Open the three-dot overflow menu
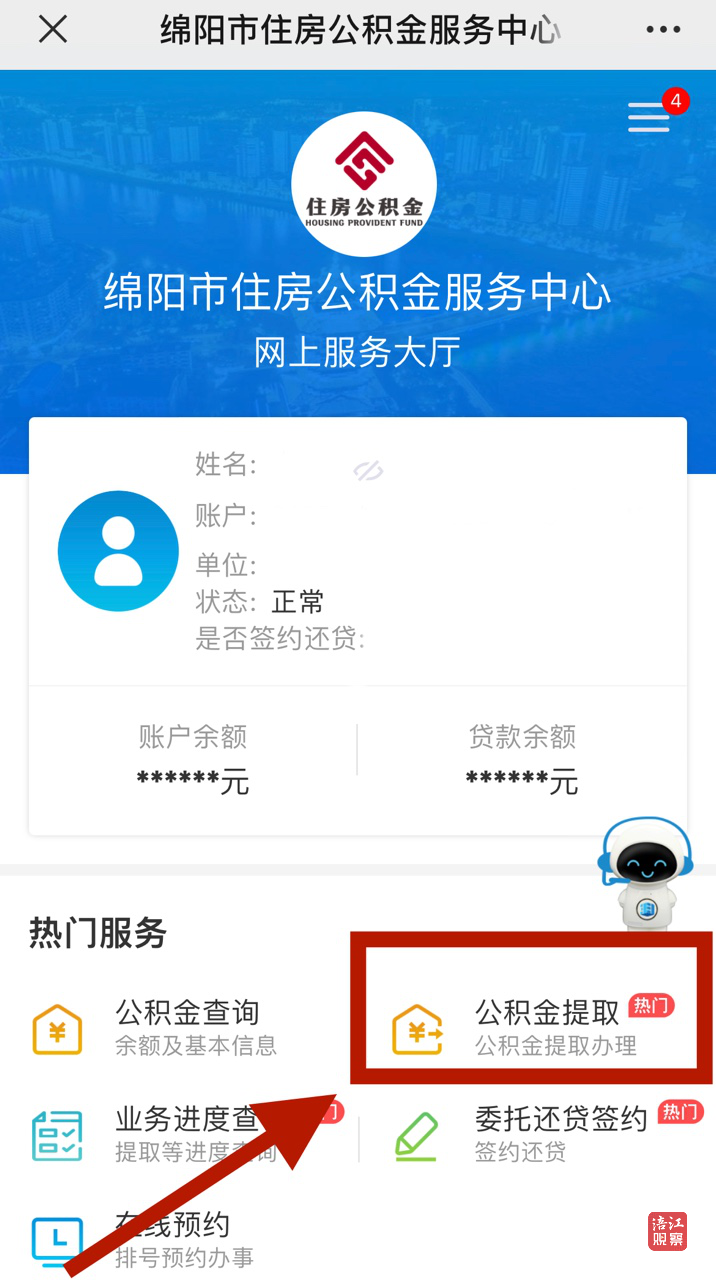The image size is (716, 1280). click(663, 31)
